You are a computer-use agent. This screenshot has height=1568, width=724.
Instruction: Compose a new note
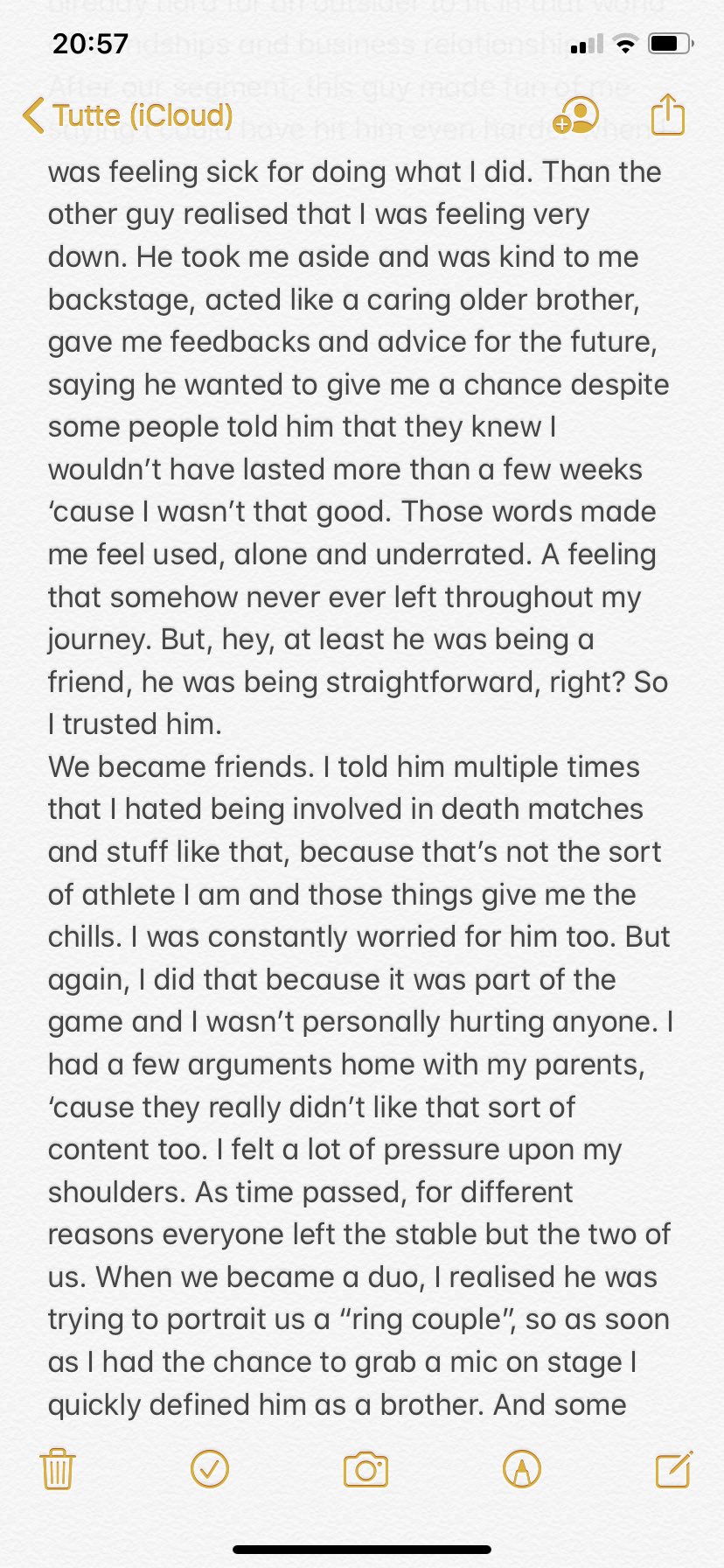point(674,1468)
